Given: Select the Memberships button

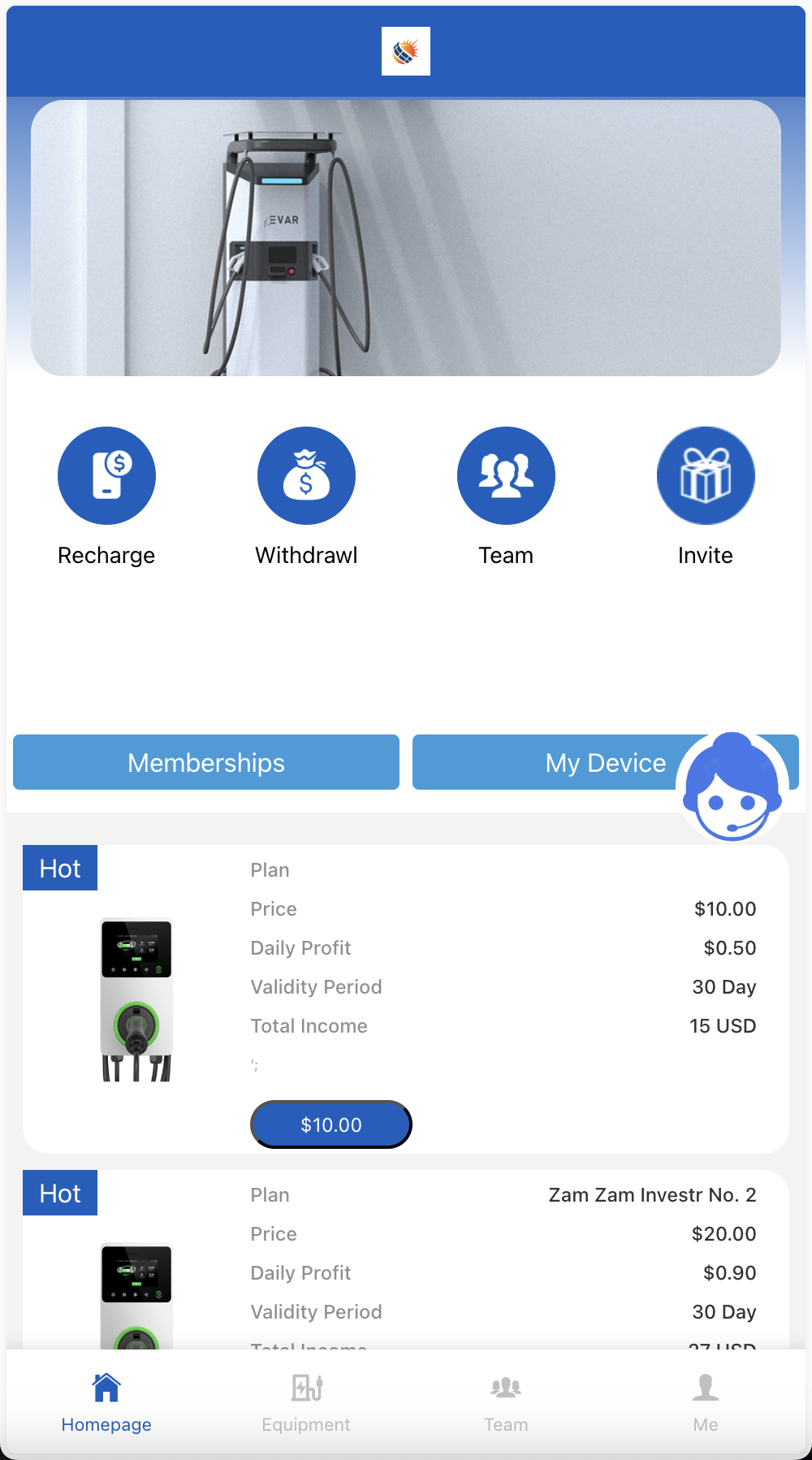Looking at the screenshot, I should (206, 762).
